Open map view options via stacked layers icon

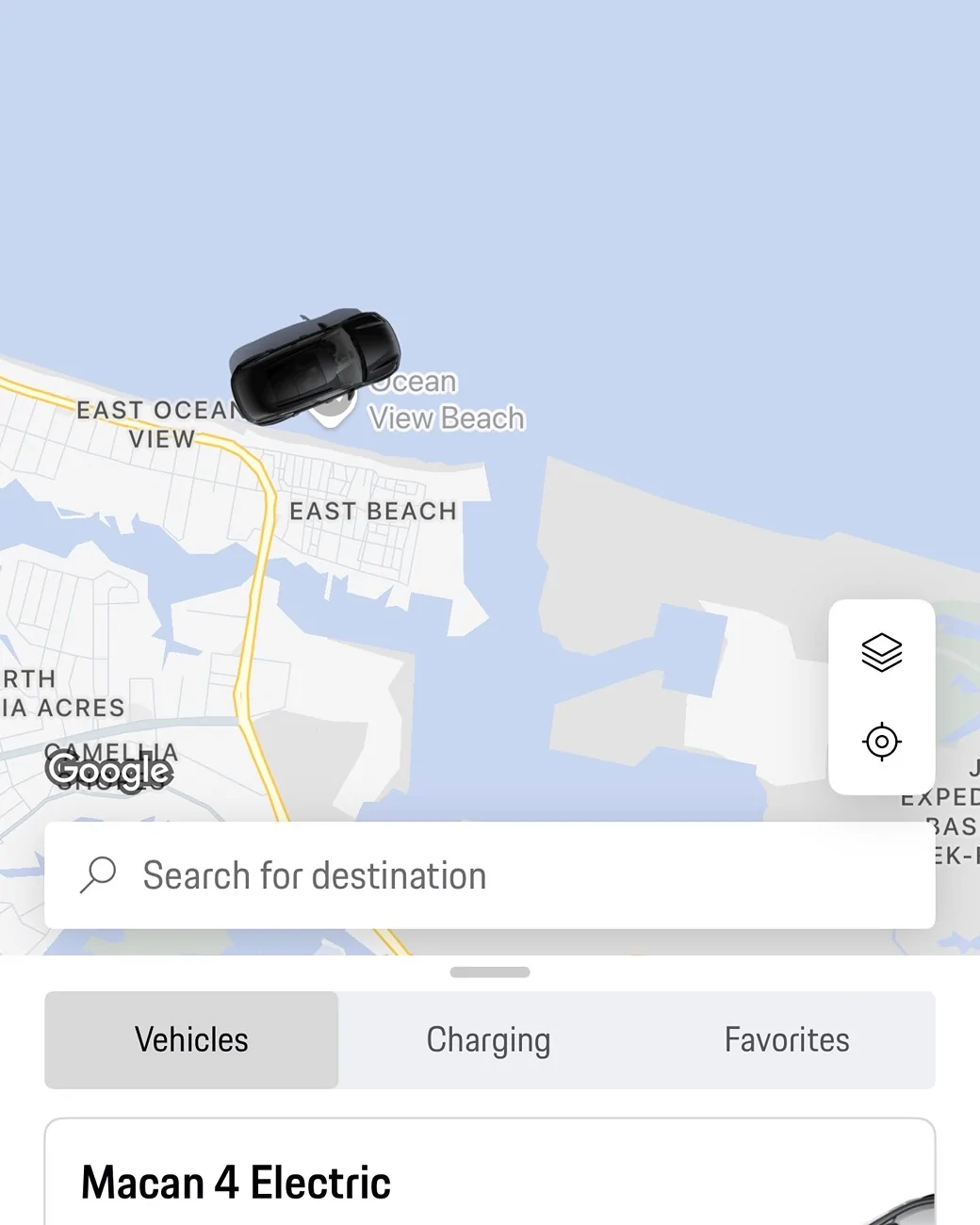(880, 653)
